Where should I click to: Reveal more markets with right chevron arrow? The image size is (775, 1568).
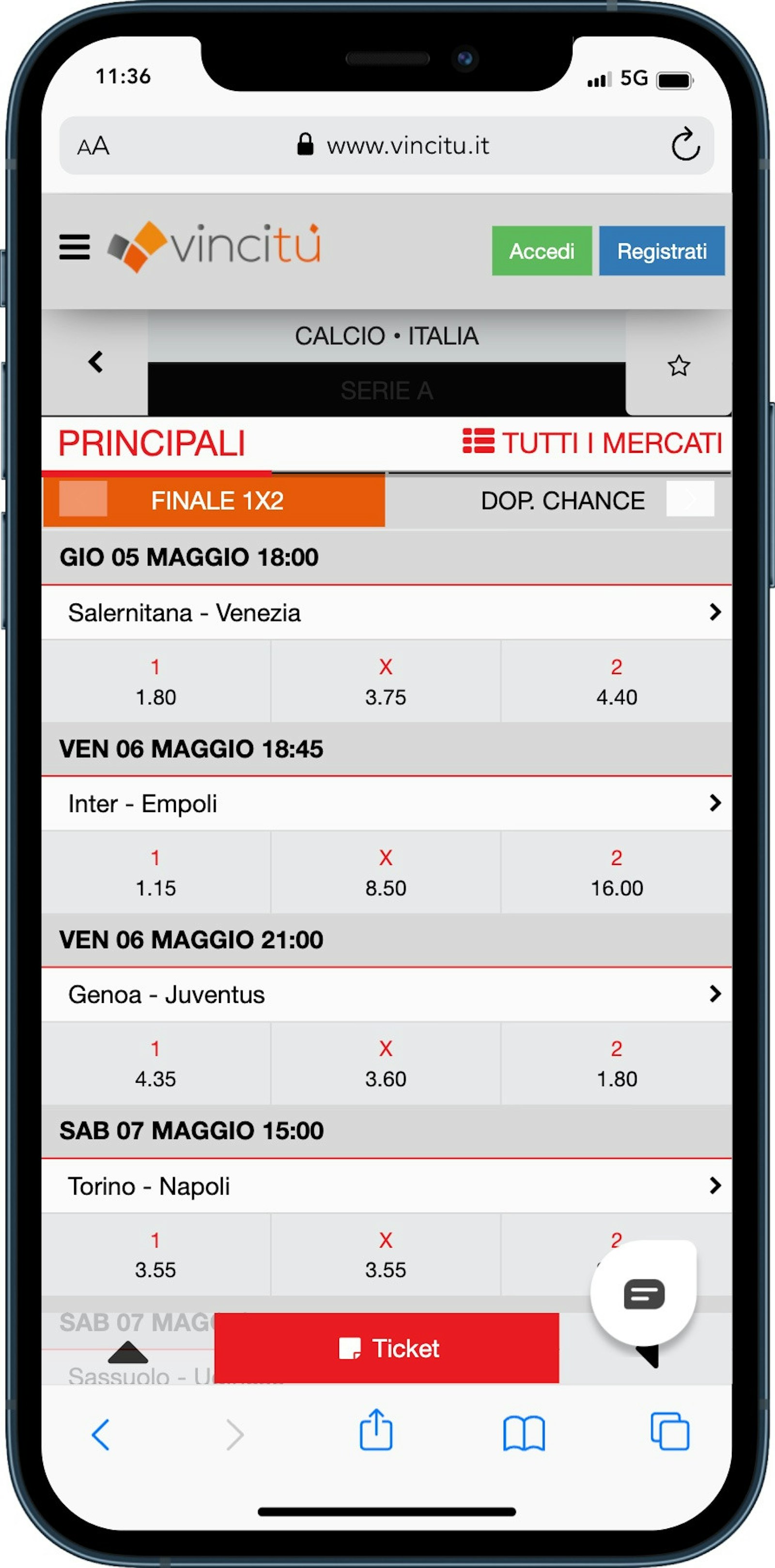tap(690, 499)
